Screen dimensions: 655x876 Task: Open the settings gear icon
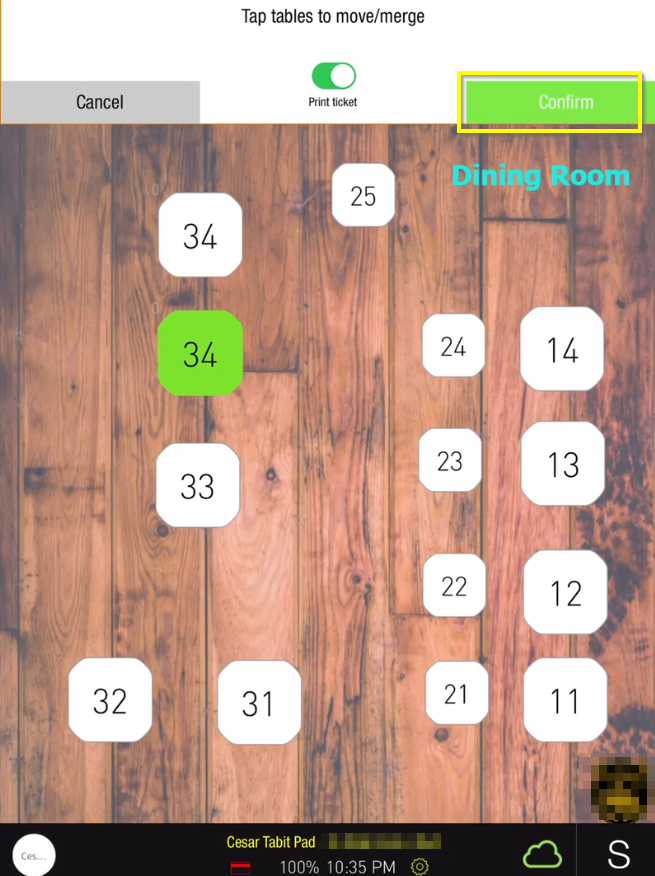(420, 866)
